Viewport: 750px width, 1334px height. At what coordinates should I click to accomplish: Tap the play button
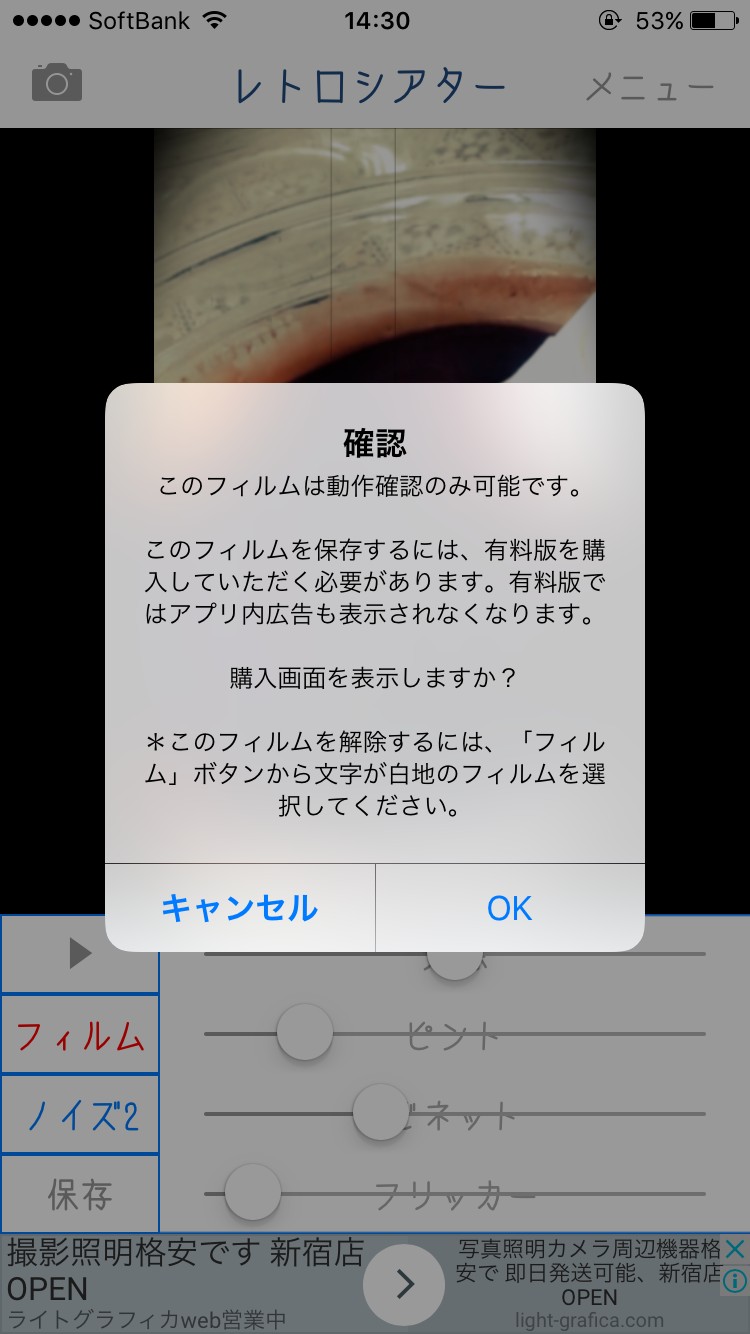[x=80, y=955]
